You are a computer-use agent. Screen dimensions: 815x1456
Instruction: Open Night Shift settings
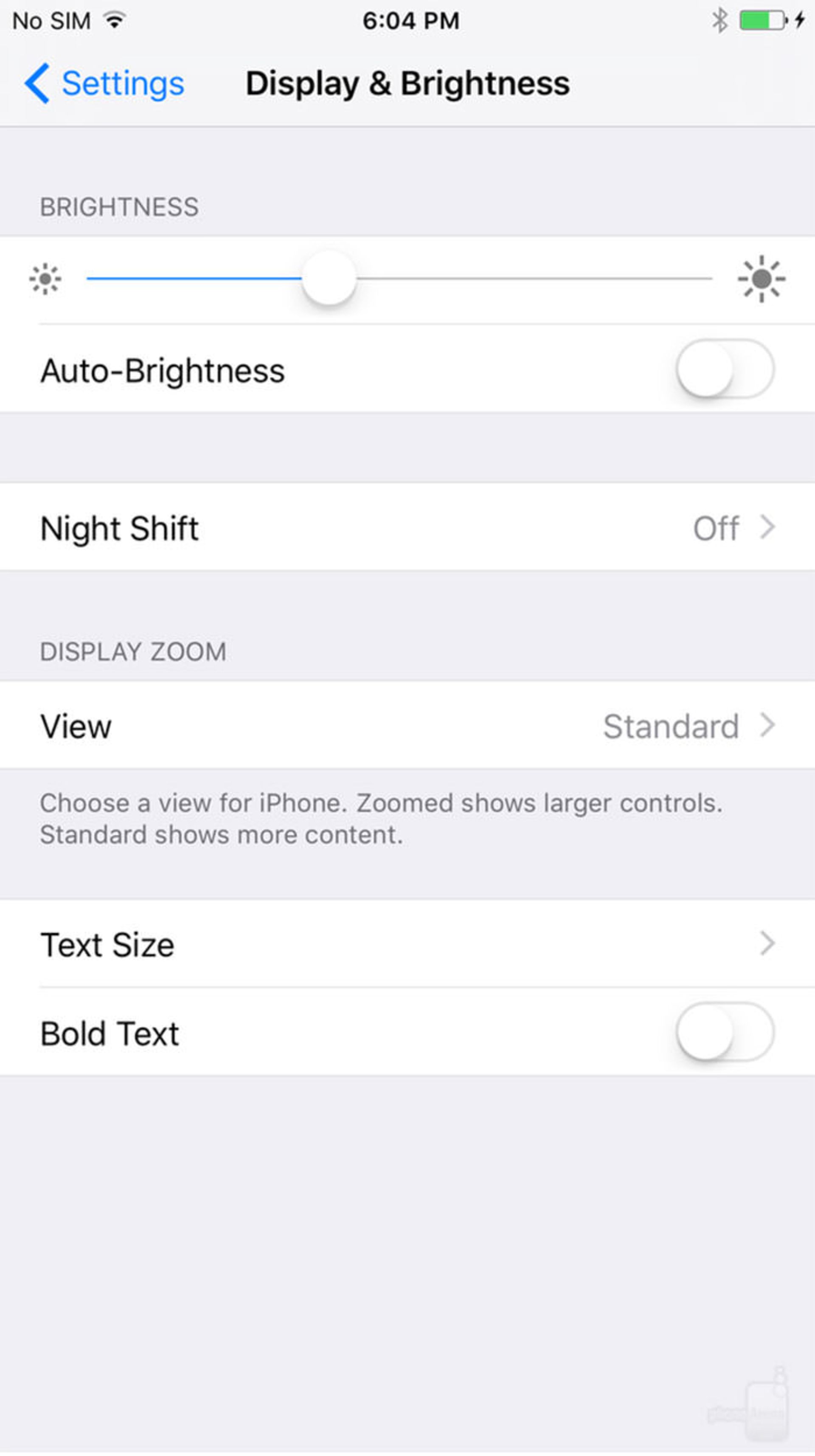click(x=407, y=527)
